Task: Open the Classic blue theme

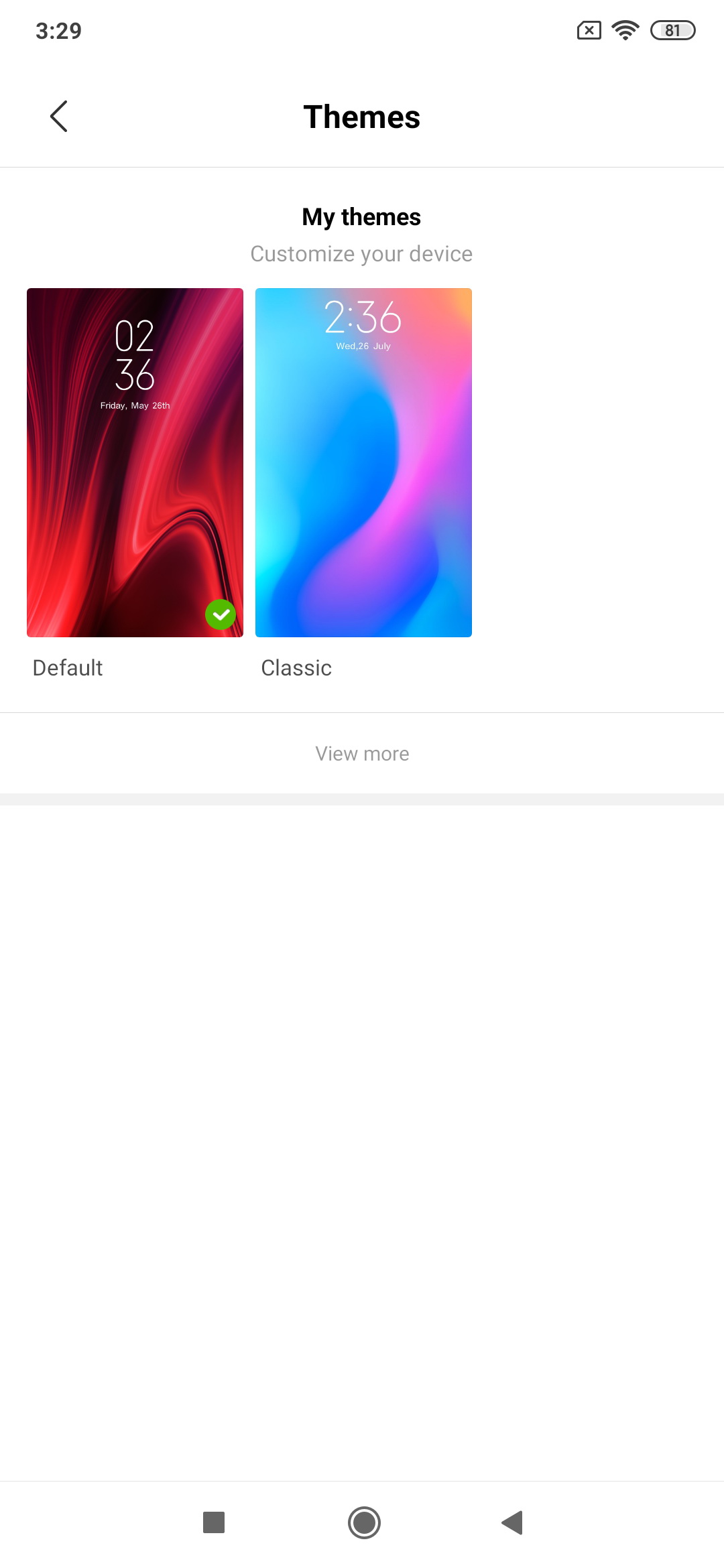Action: (x=363, y=462)
